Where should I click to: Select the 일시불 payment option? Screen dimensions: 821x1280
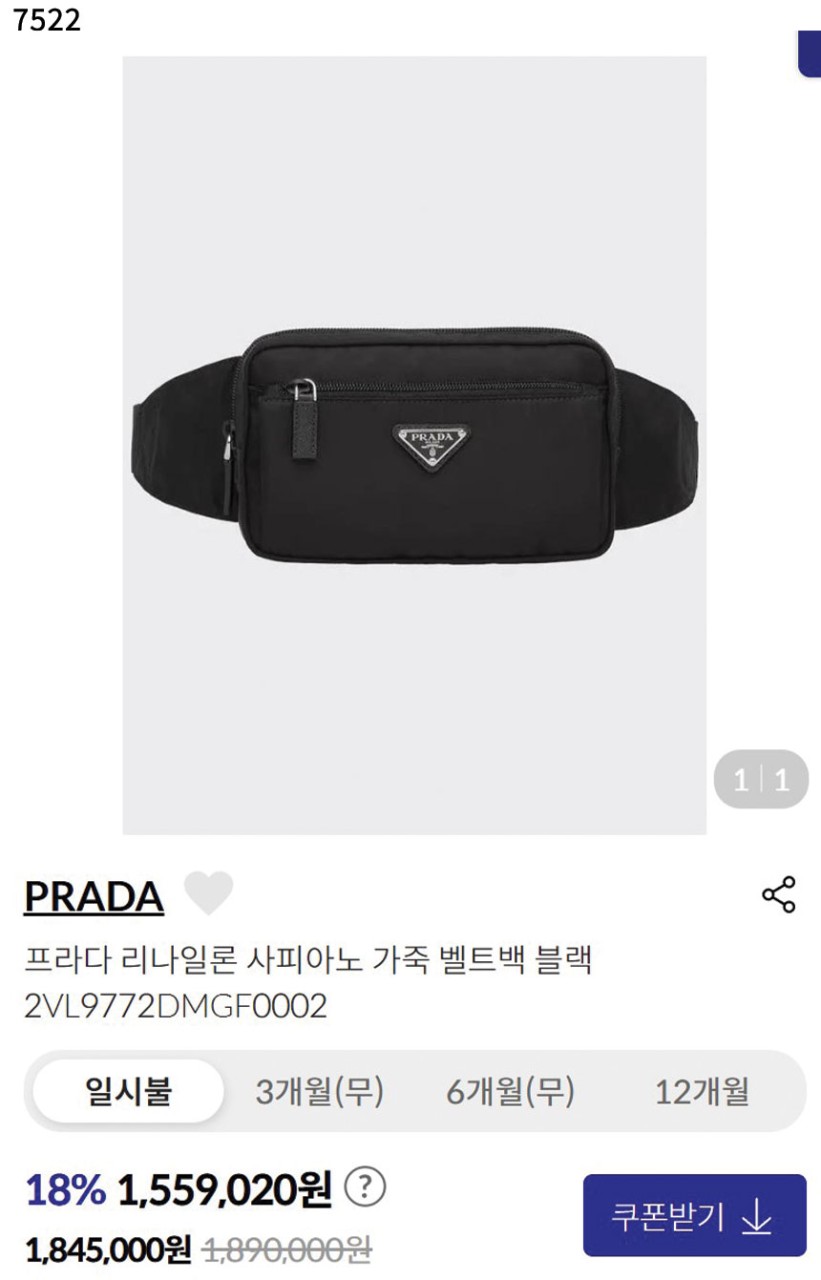(128, 1091)
